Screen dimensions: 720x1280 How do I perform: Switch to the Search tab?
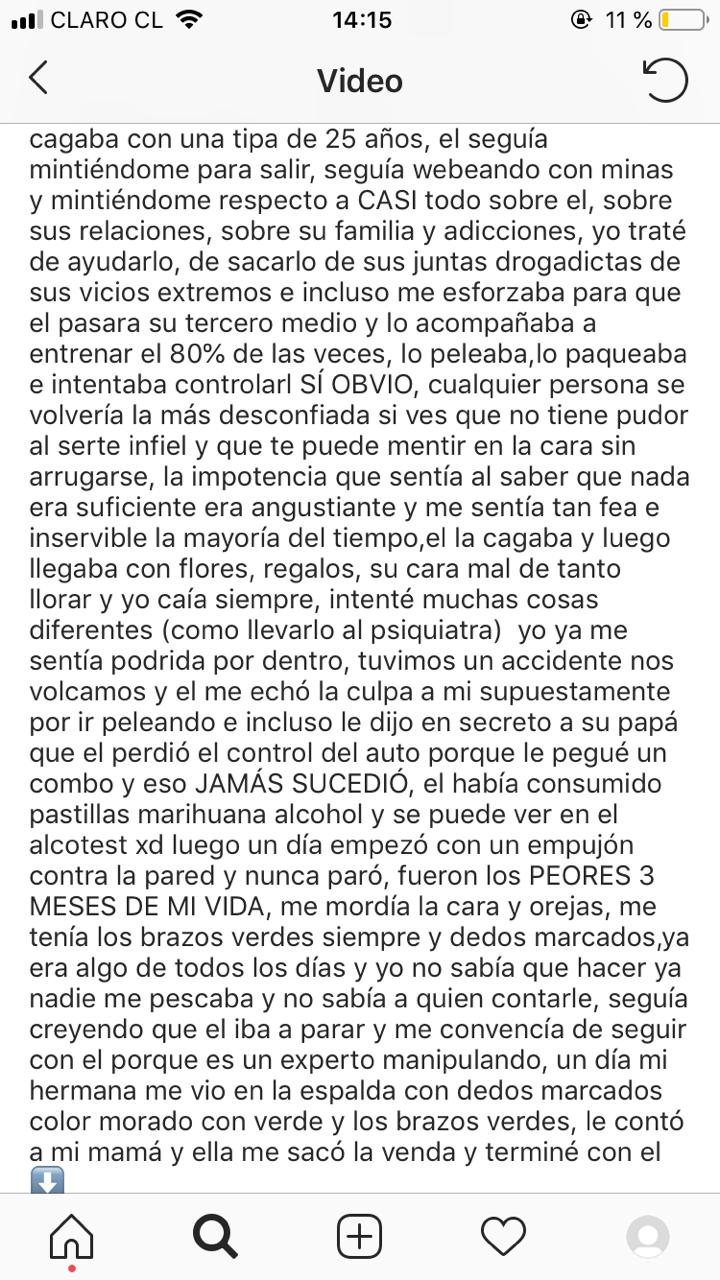point(215,1237)
